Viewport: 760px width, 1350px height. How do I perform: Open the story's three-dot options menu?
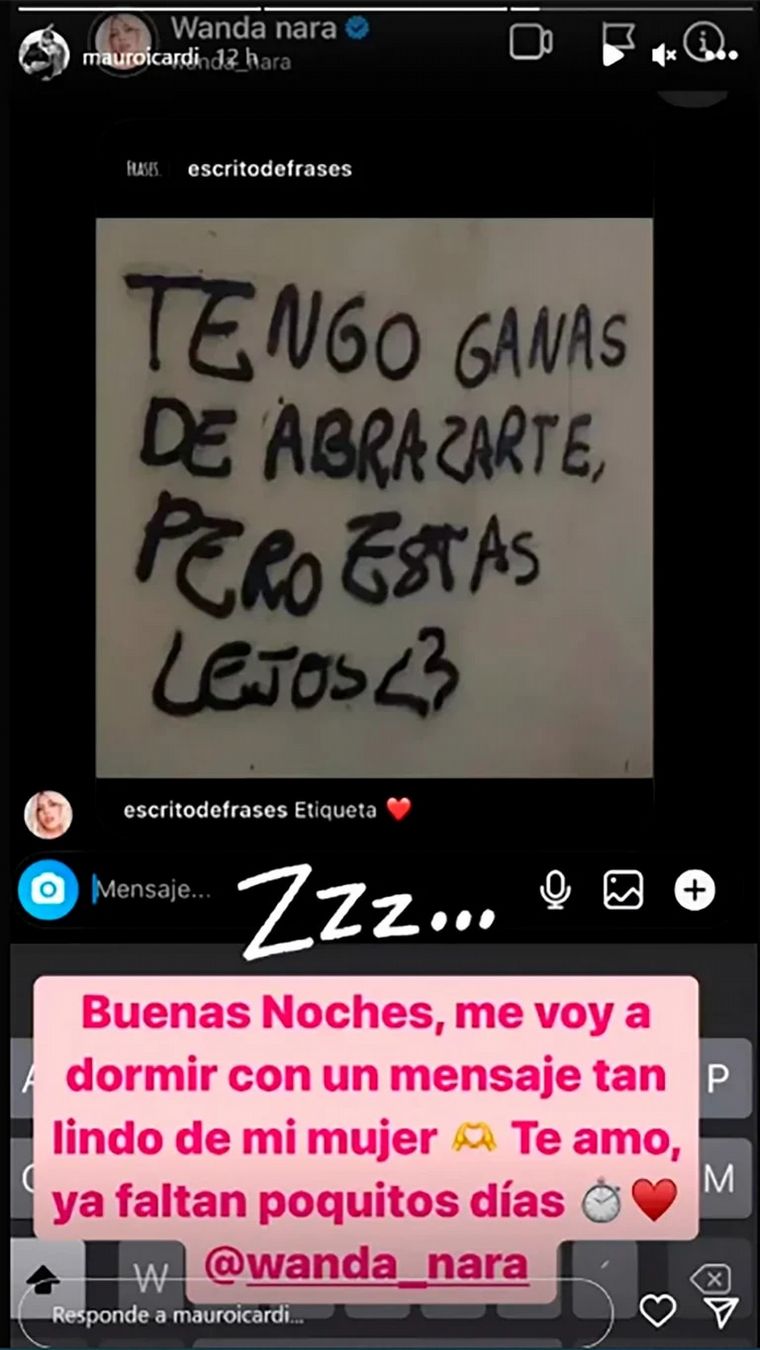(715, 54)
